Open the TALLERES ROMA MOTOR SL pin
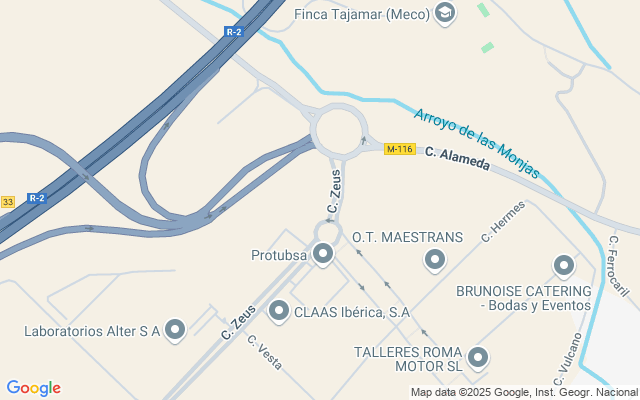 pos(478,358)
